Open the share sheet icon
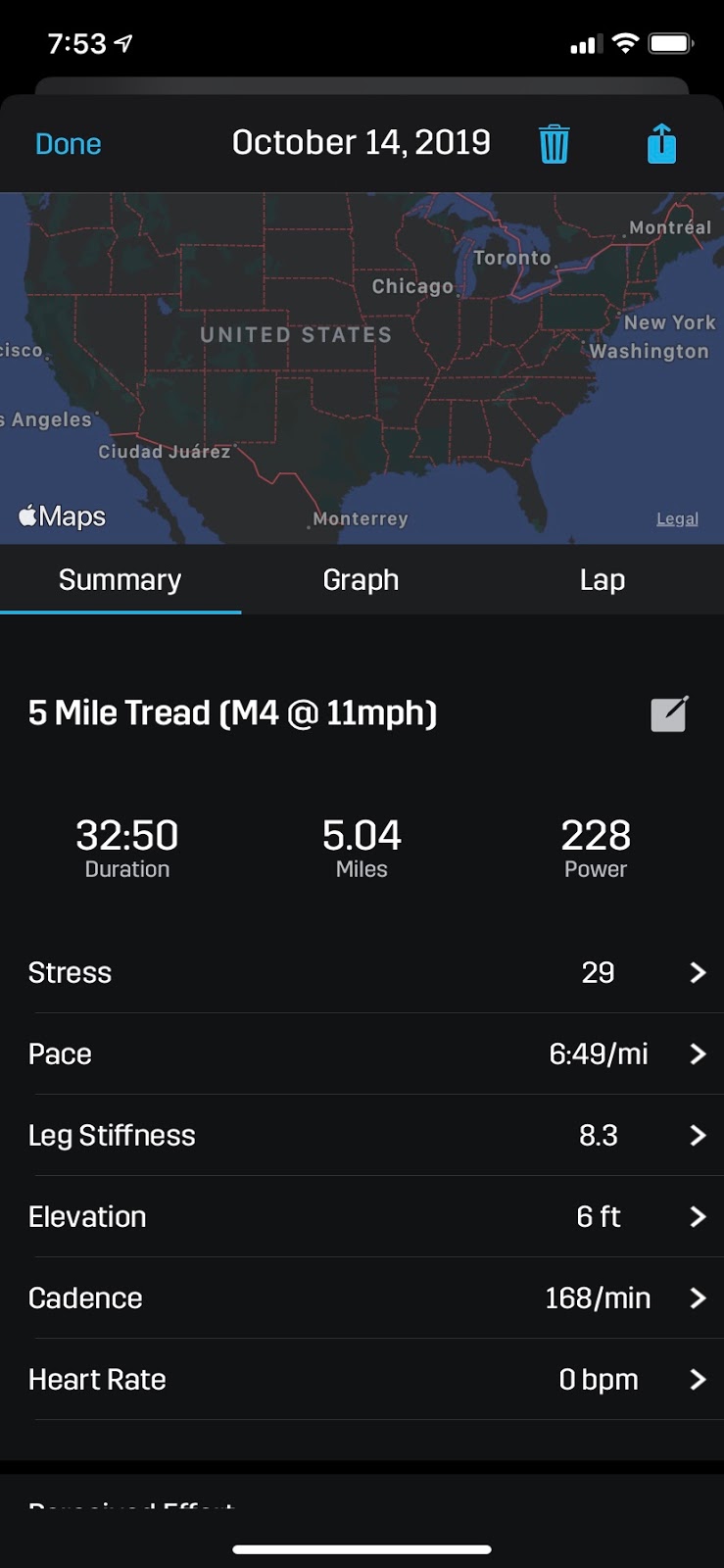This screenshot has height=1568, width=724. click(x=661, y=142)
